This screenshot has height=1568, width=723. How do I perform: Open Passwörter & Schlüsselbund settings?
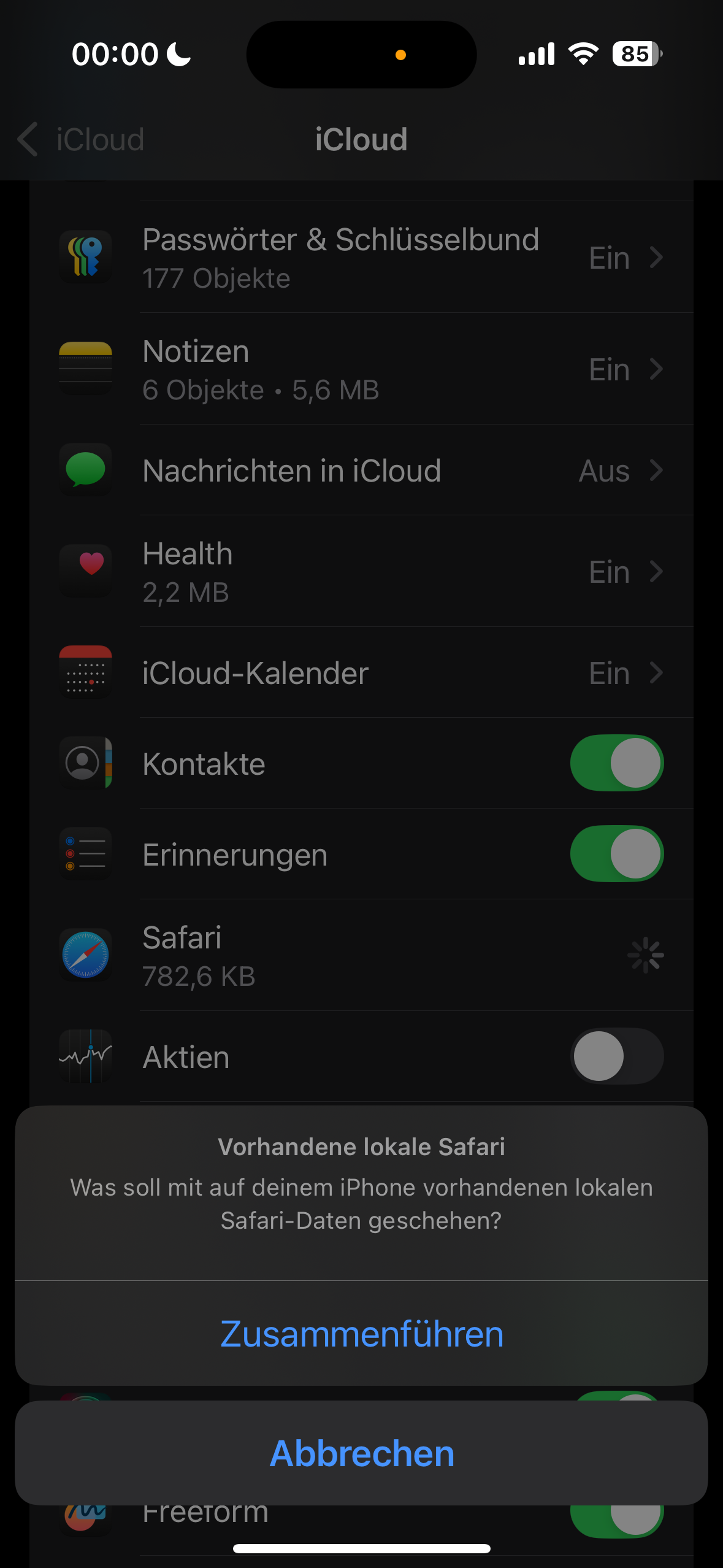tap(361, 258)
